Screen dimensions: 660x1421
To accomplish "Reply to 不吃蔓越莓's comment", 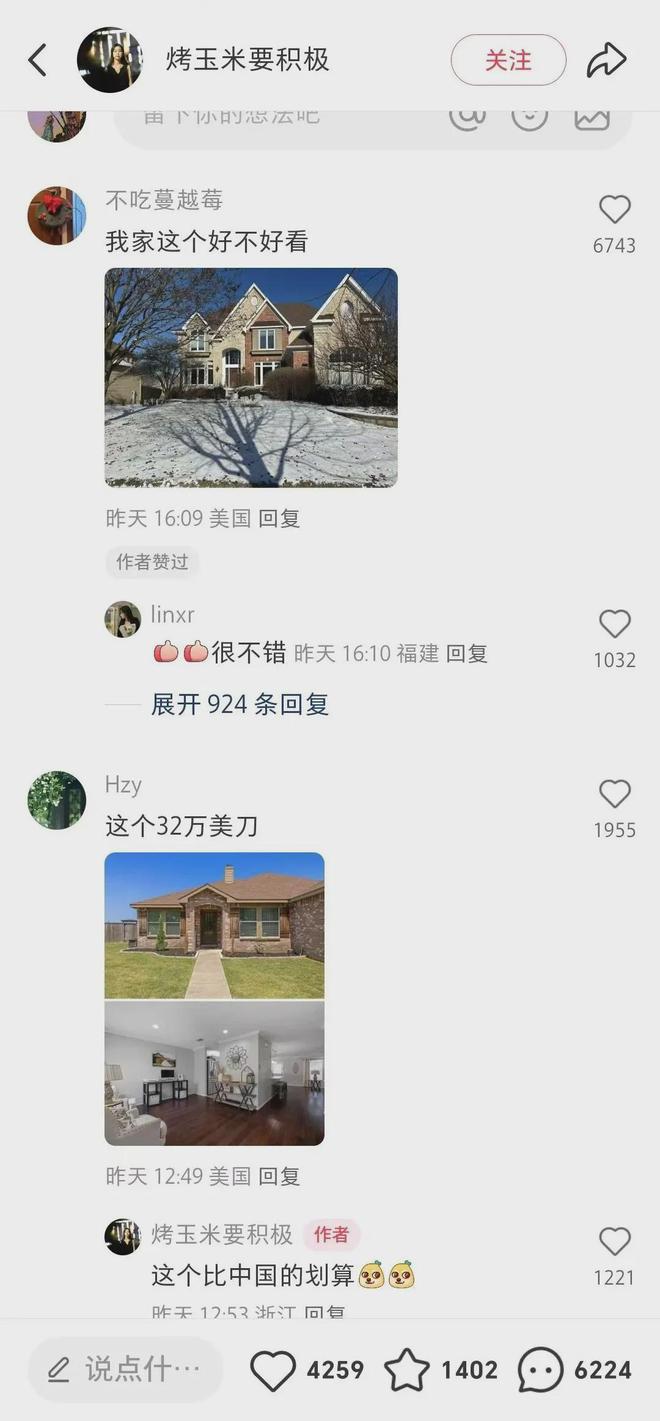I will [x=279, y=519].
